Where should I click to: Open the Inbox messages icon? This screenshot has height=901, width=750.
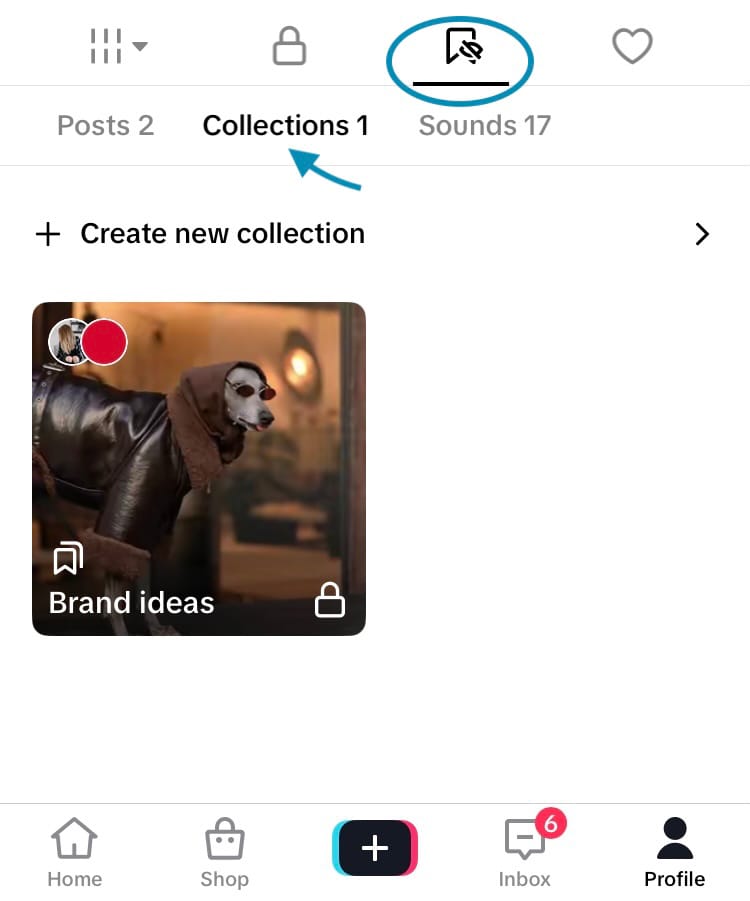524,848
